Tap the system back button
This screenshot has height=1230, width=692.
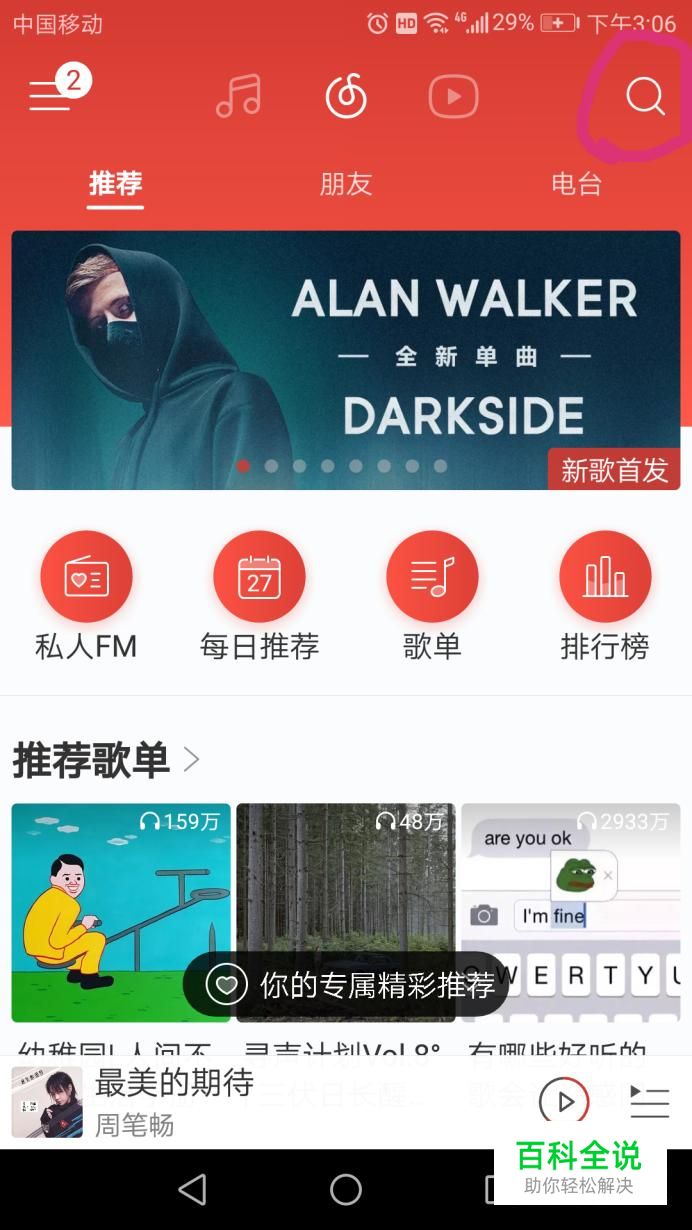click(192, 1189)
